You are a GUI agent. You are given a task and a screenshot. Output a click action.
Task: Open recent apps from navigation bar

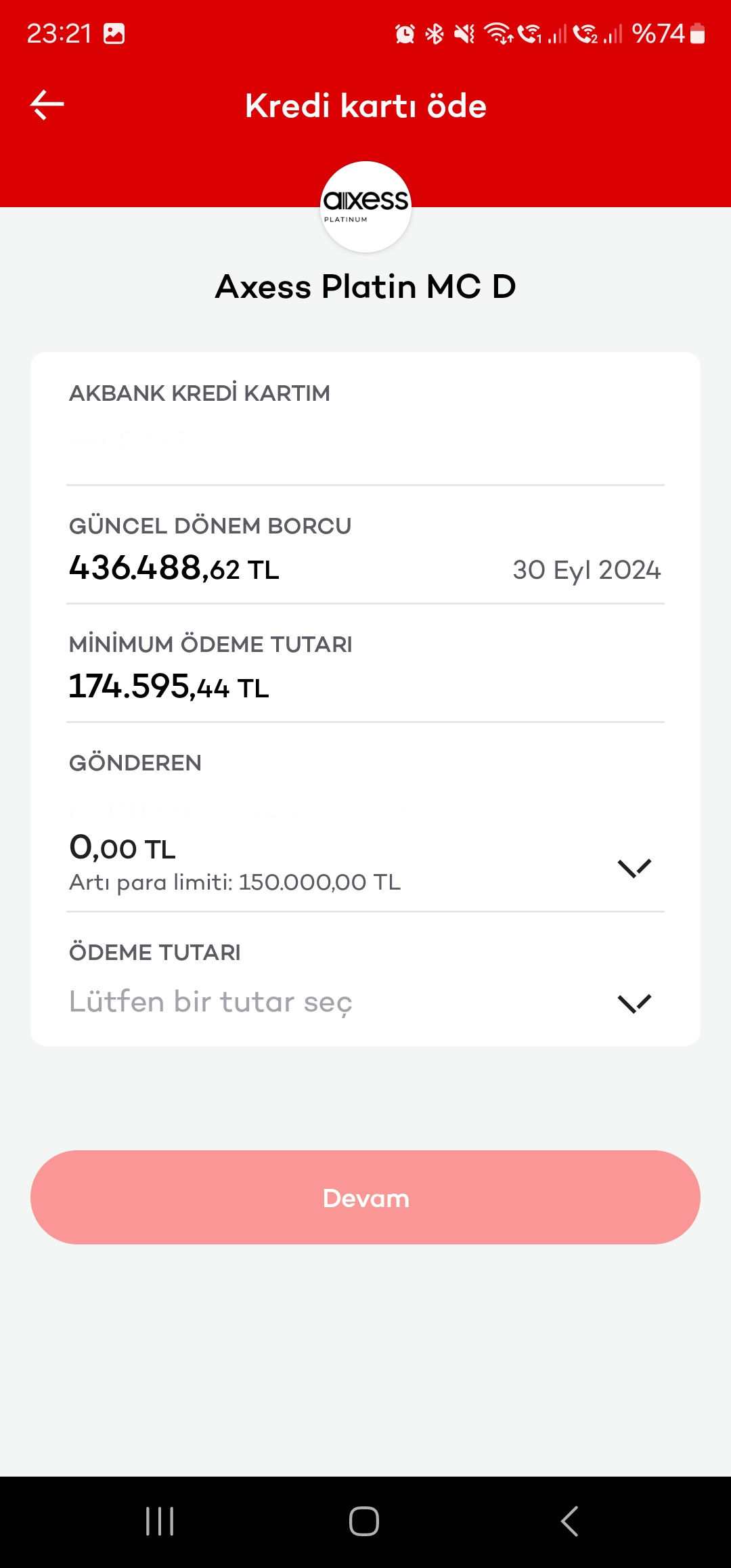point(160,1521)
